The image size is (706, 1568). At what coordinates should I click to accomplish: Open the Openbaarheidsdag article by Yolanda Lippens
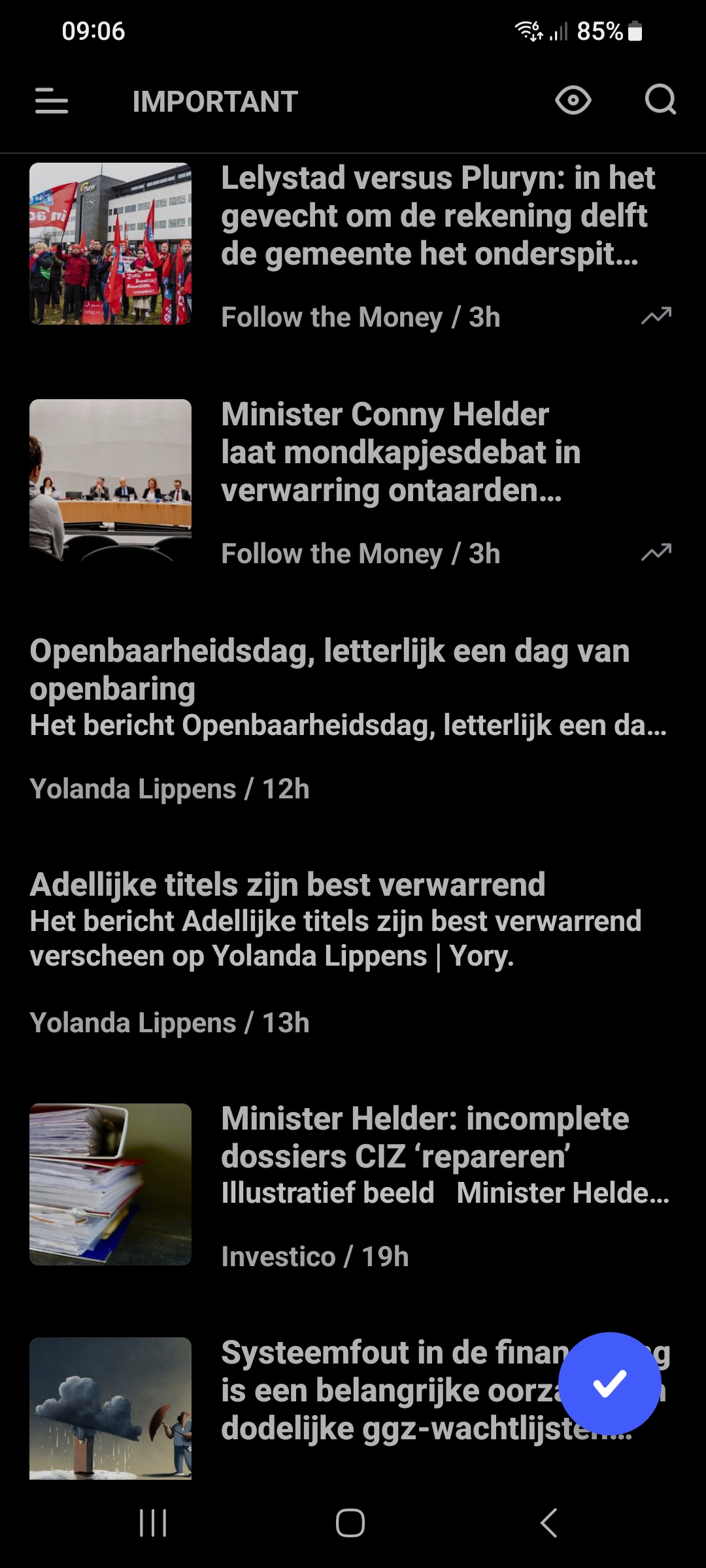point(329,670)
